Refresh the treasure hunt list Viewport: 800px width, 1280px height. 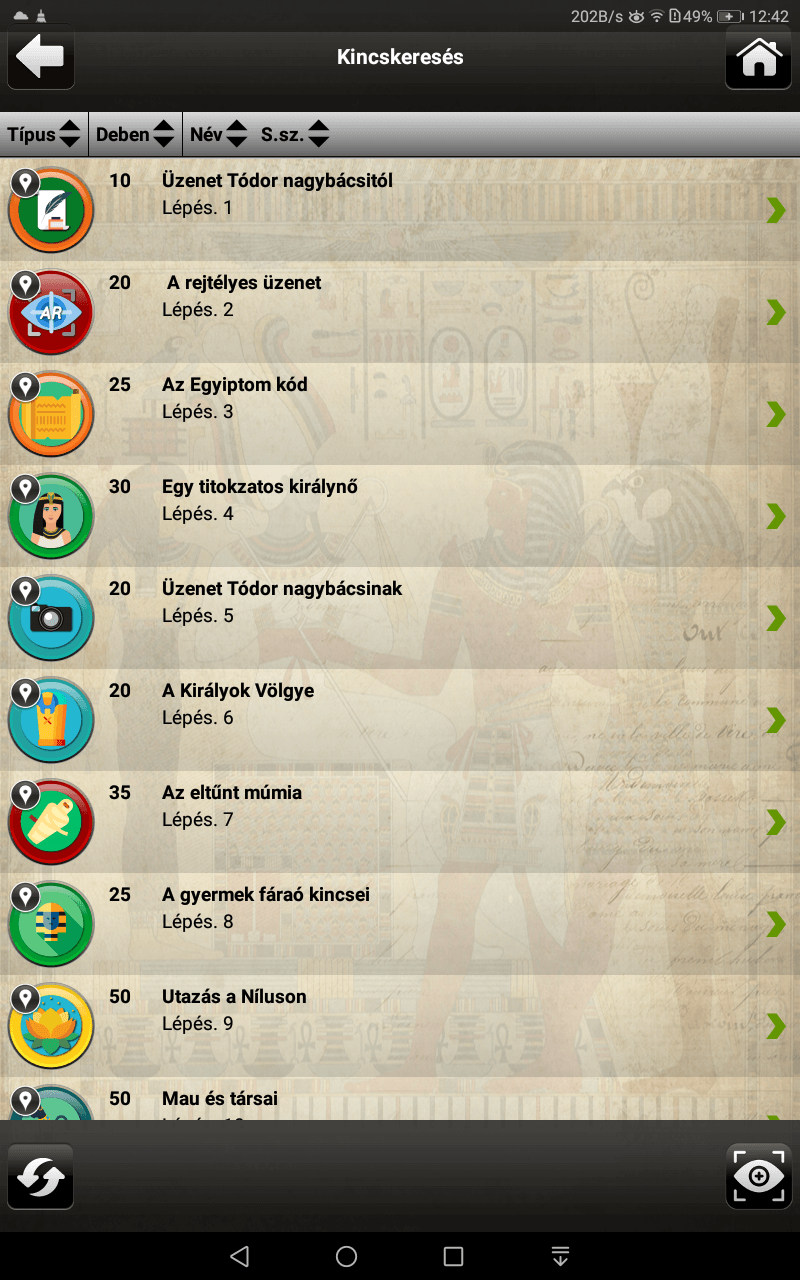pyautogui.click(x=41, y=1176)
